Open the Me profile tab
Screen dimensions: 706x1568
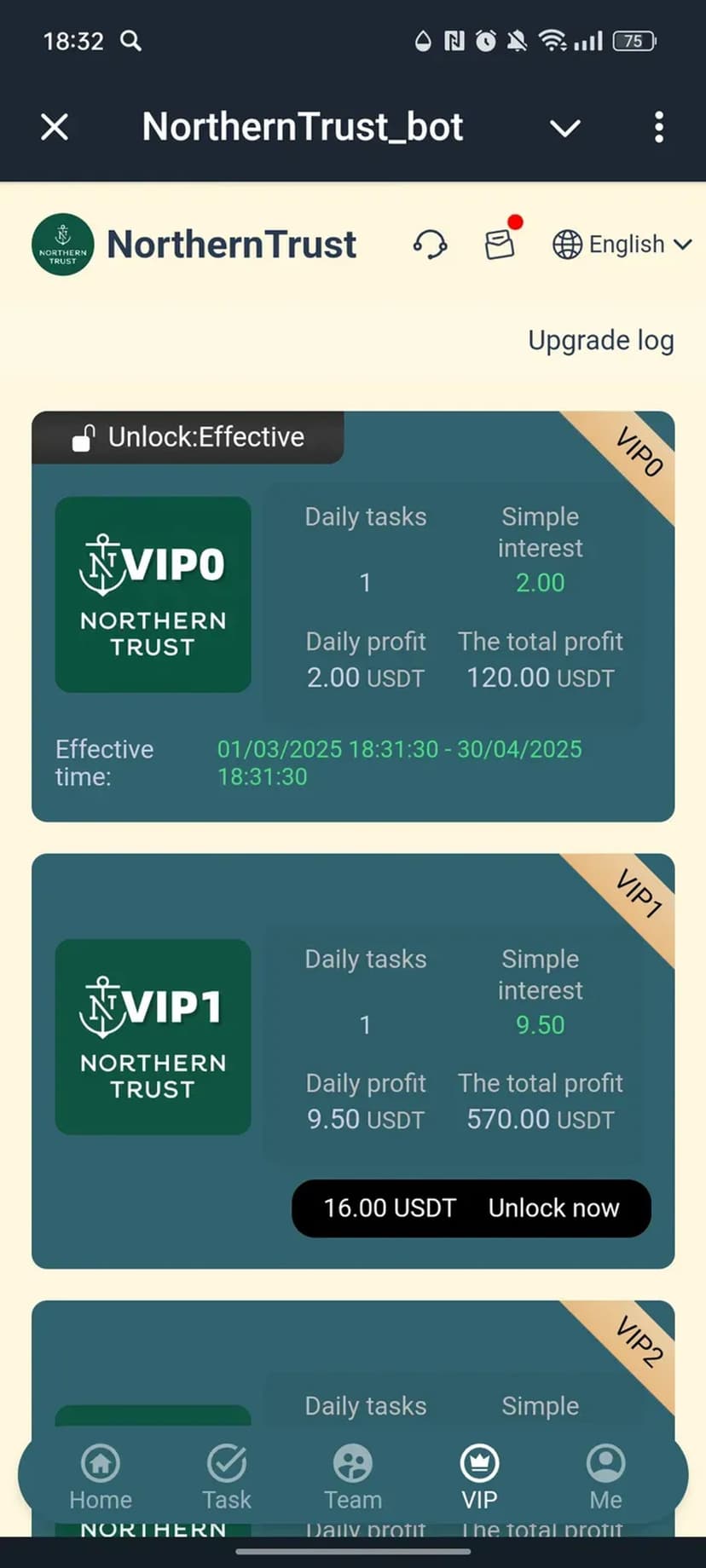[605, 1478]
